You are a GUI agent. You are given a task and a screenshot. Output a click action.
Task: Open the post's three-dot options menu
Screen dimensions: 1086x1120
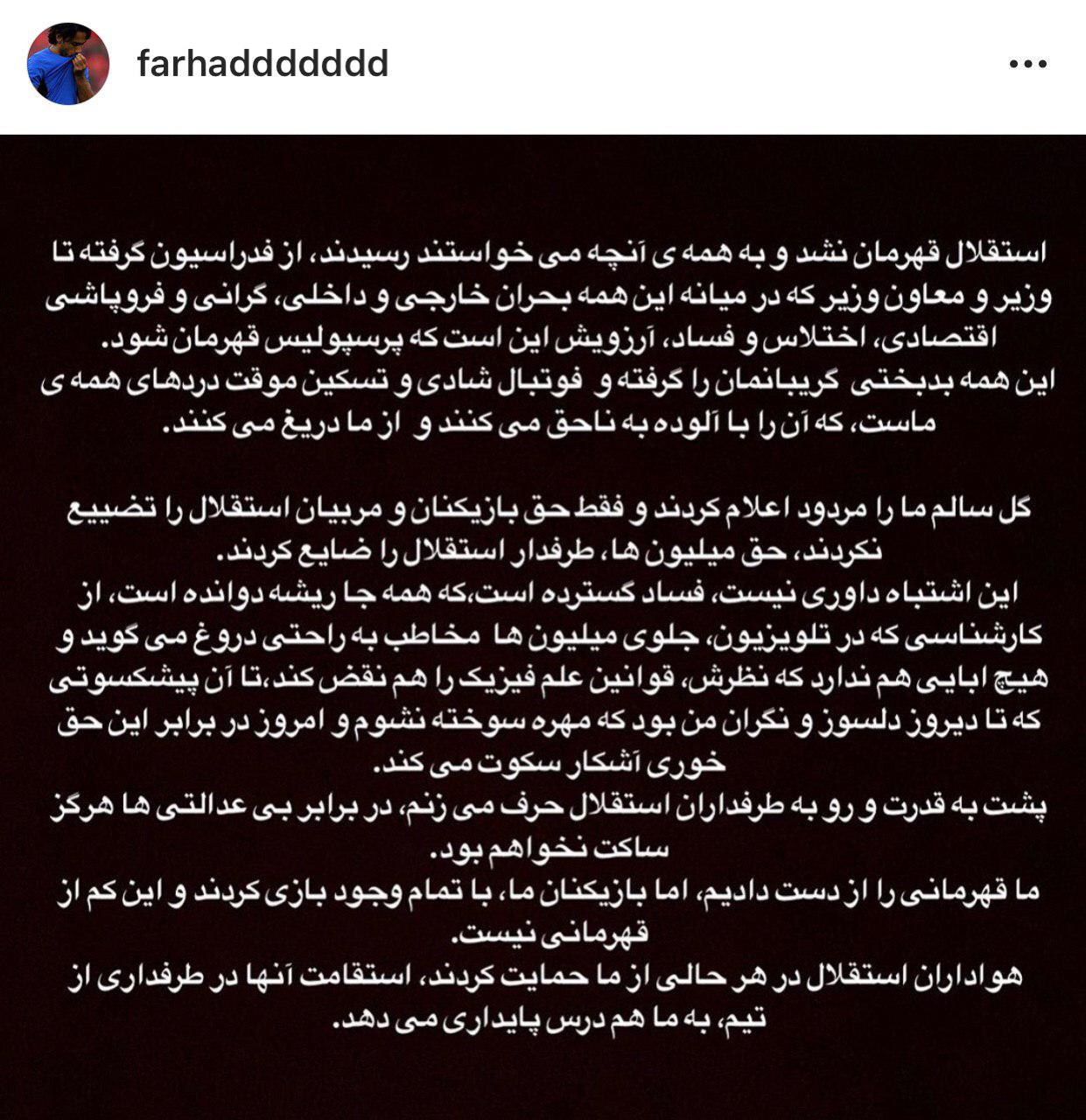click(1027, 65)
